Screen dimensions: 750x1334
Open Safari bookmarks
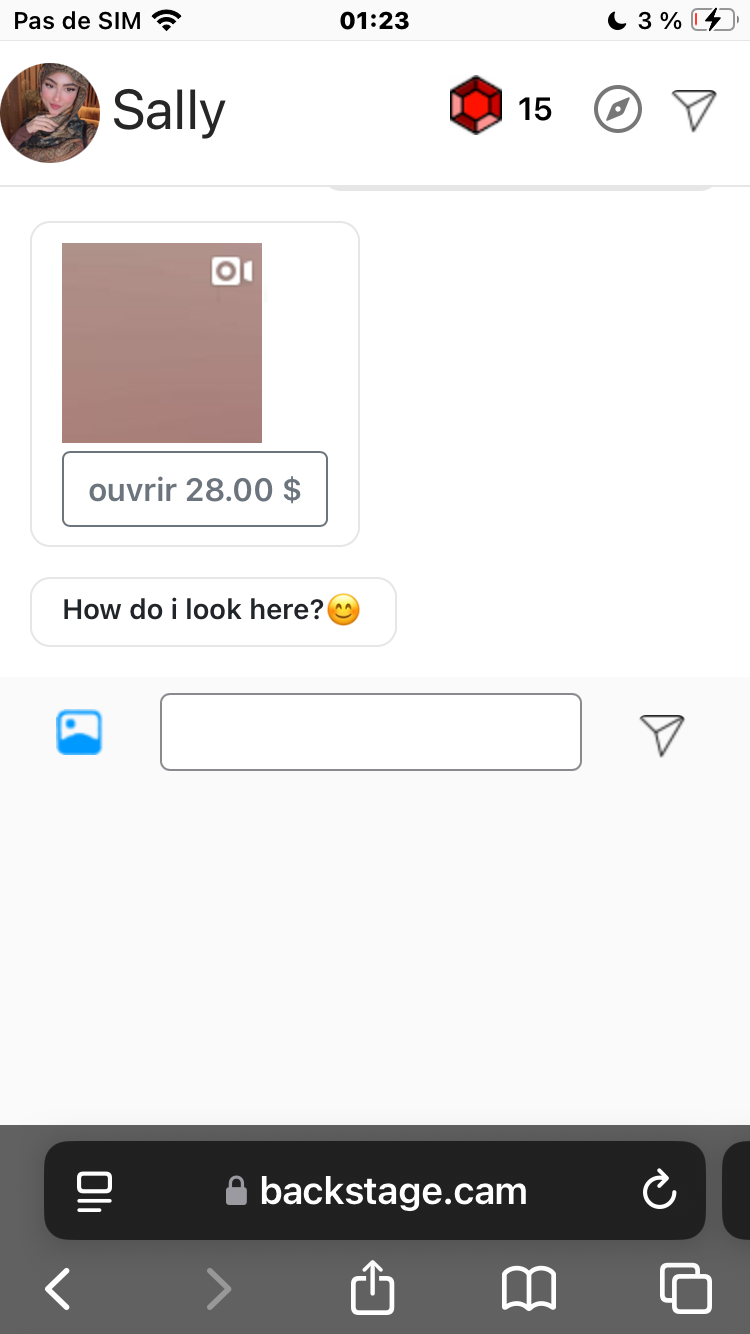pos(528,1288)
